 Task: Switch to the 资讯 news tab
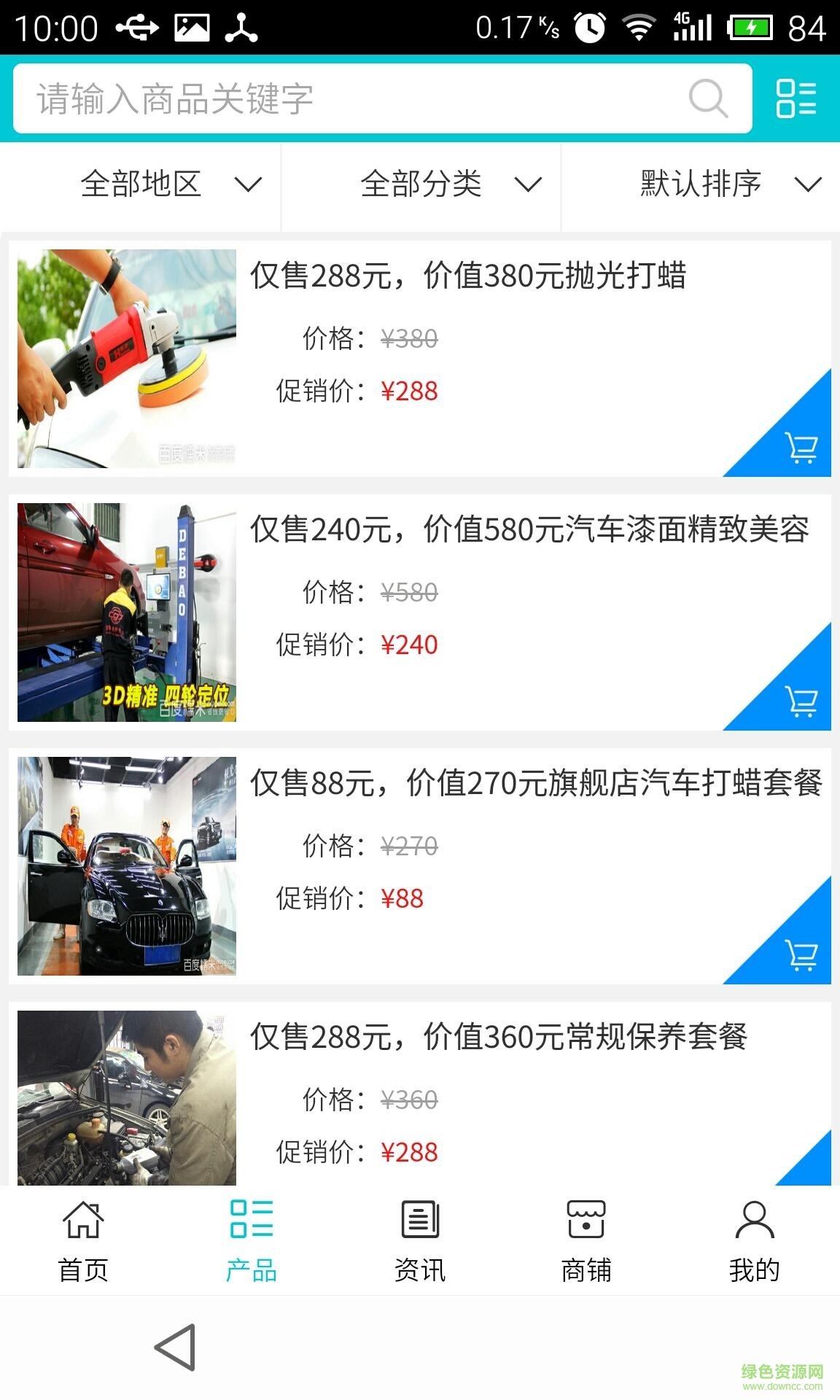coord(420,1241)
